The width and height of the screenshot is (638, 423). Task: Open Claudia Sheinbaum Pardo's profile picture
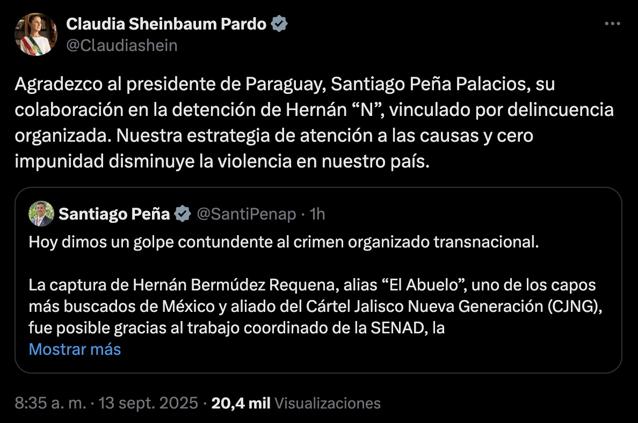(35, 34)
